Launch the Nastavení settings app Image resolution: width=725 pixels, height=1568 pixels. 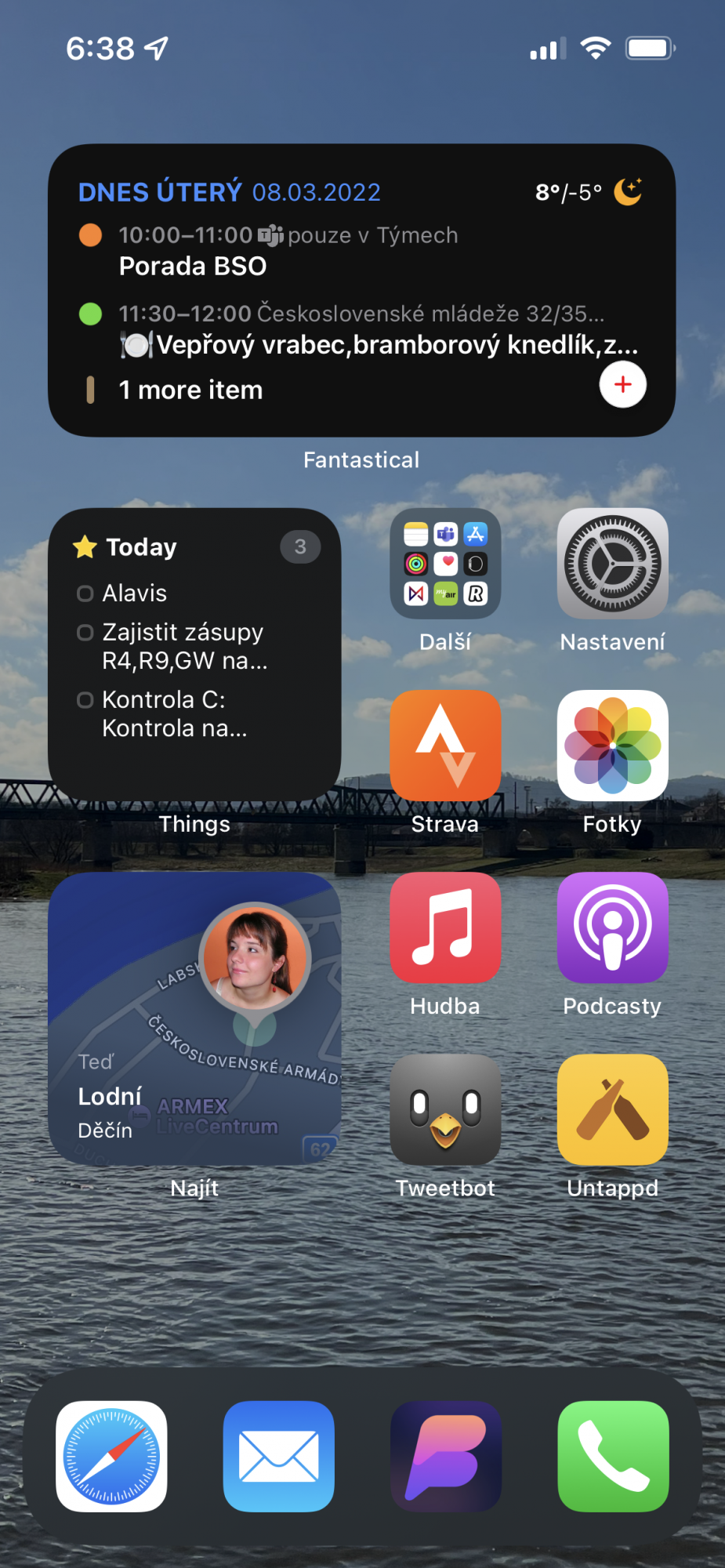[x=612, y=564]
